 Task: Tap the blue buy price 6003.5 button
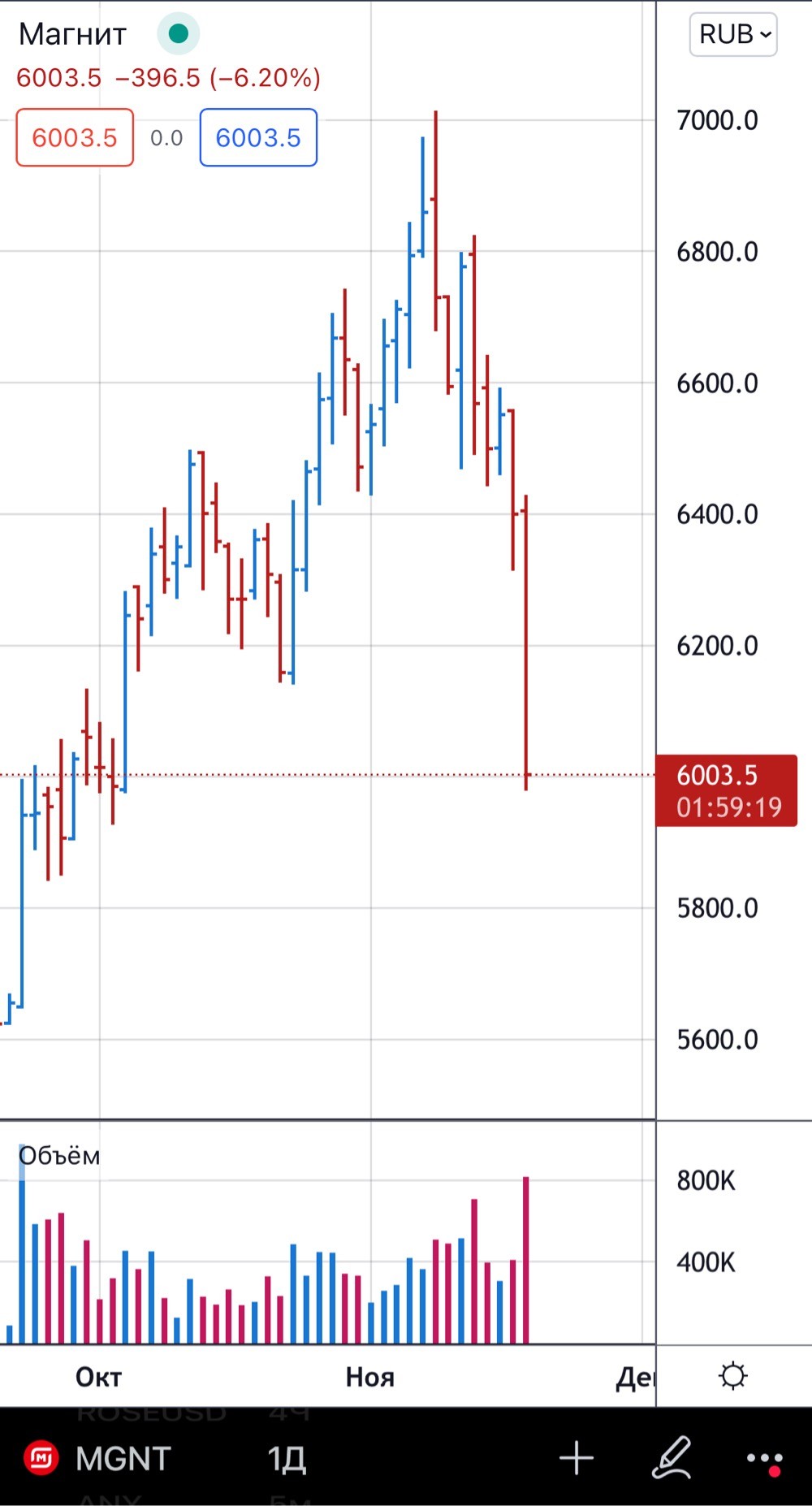pos(258,137)
